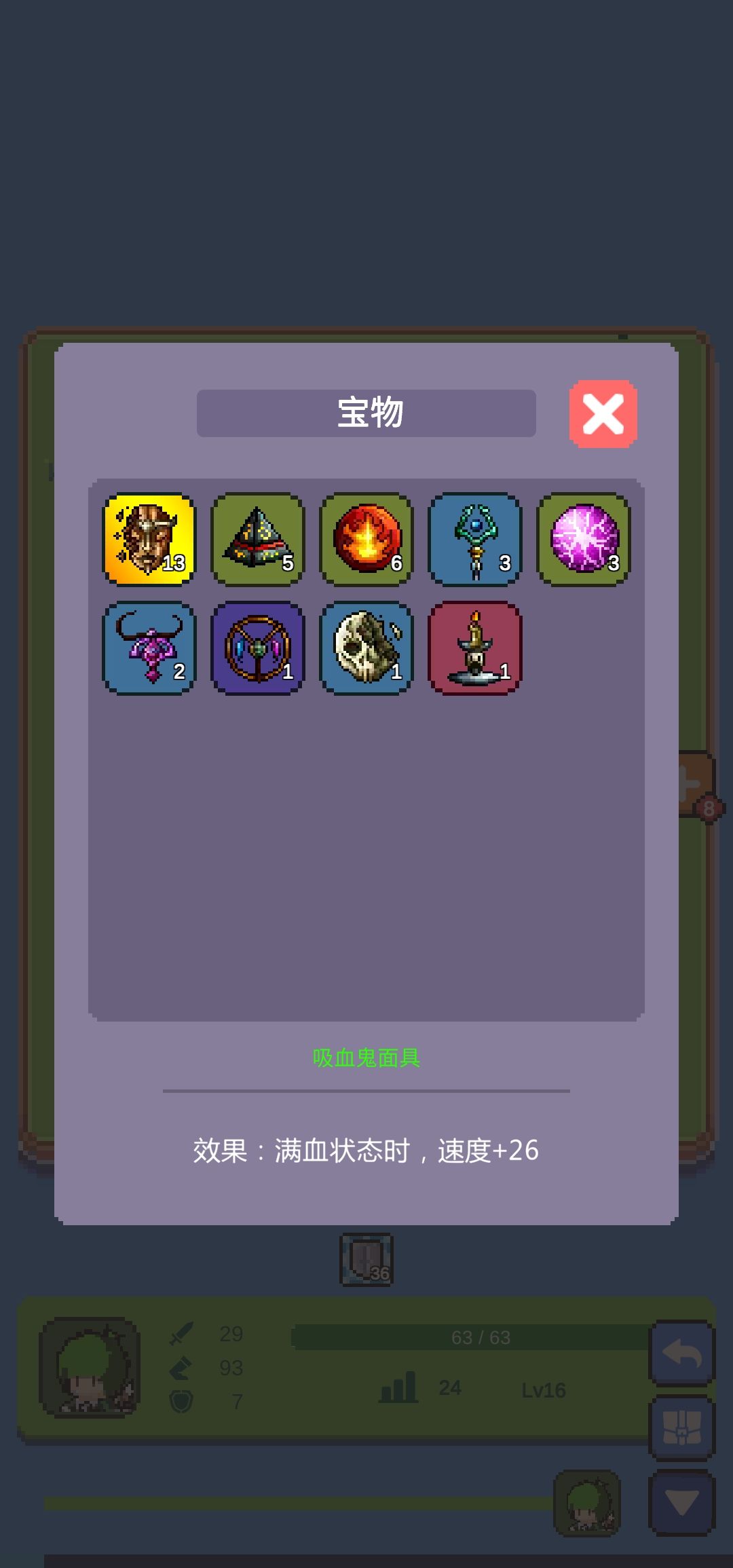Image resolution: width=733 pixels, height=1568 pixels.
Task: Select the candle dagger treasure
Action: pos(474,648)
